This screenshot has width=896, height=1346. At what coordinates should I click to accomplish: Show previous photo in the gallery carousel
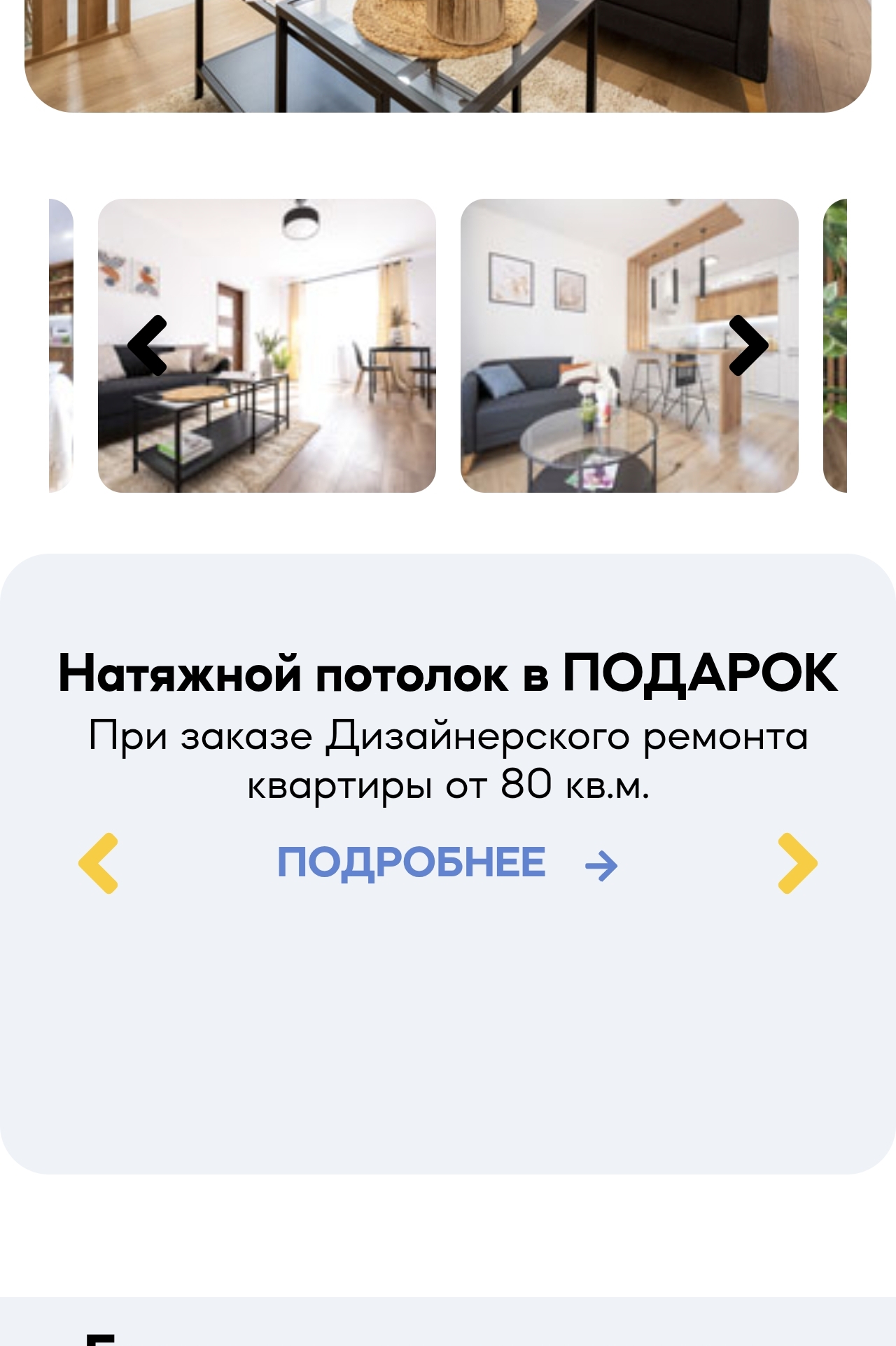(x=148, y=345)
